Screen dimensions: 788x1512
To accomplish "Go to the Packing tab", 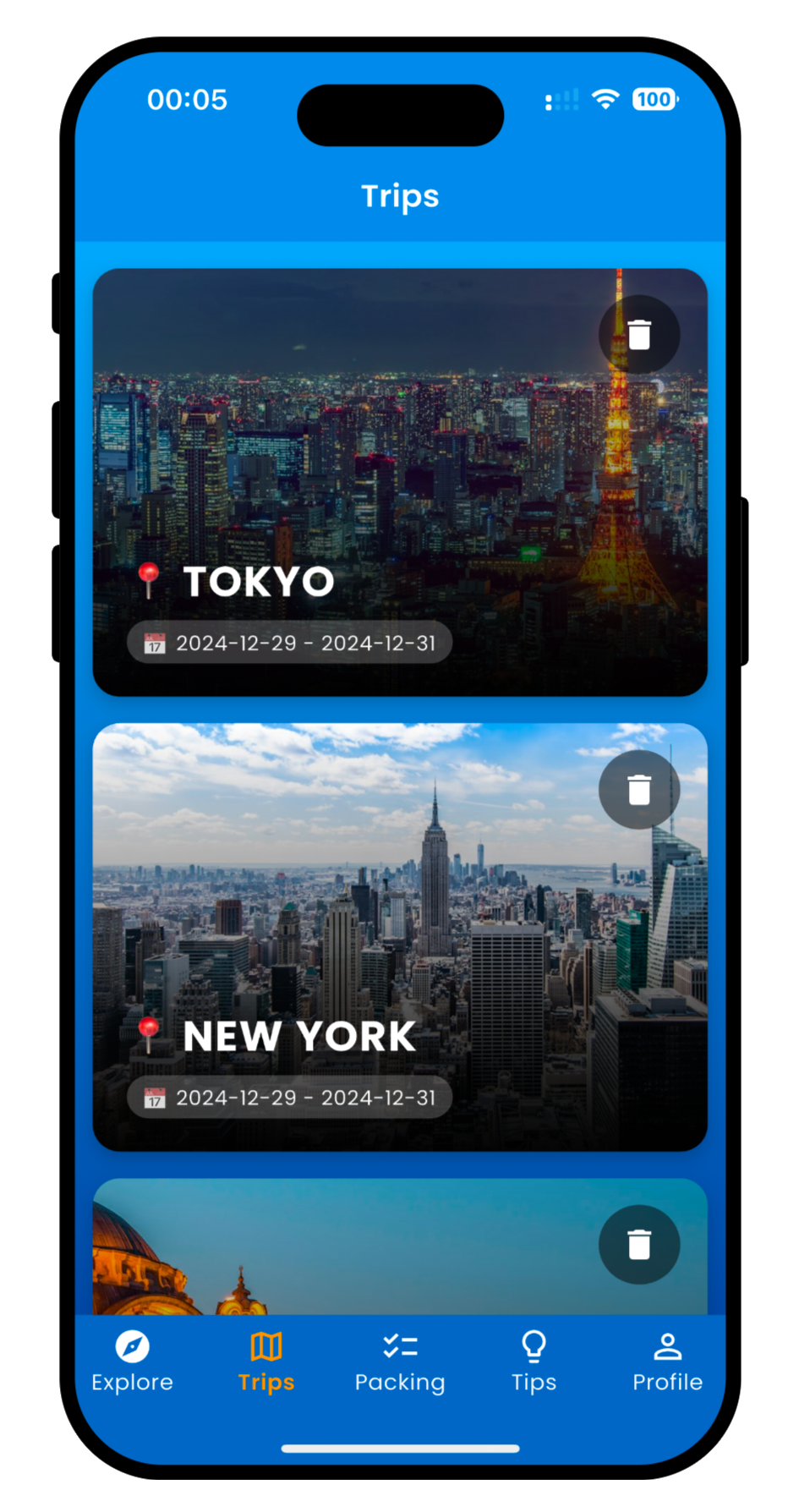I will 400,1361.
